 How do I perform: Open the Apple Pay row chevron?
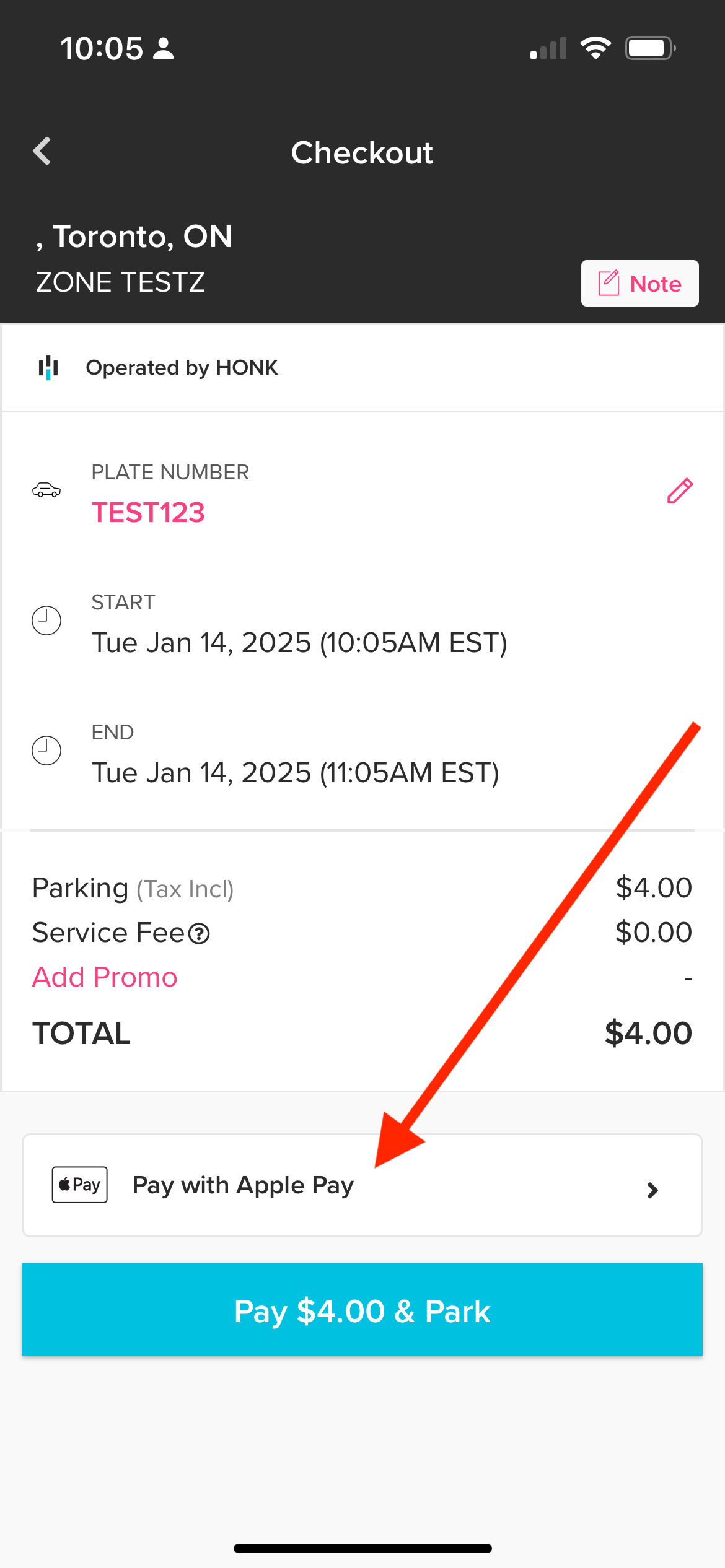(653, 1189)
